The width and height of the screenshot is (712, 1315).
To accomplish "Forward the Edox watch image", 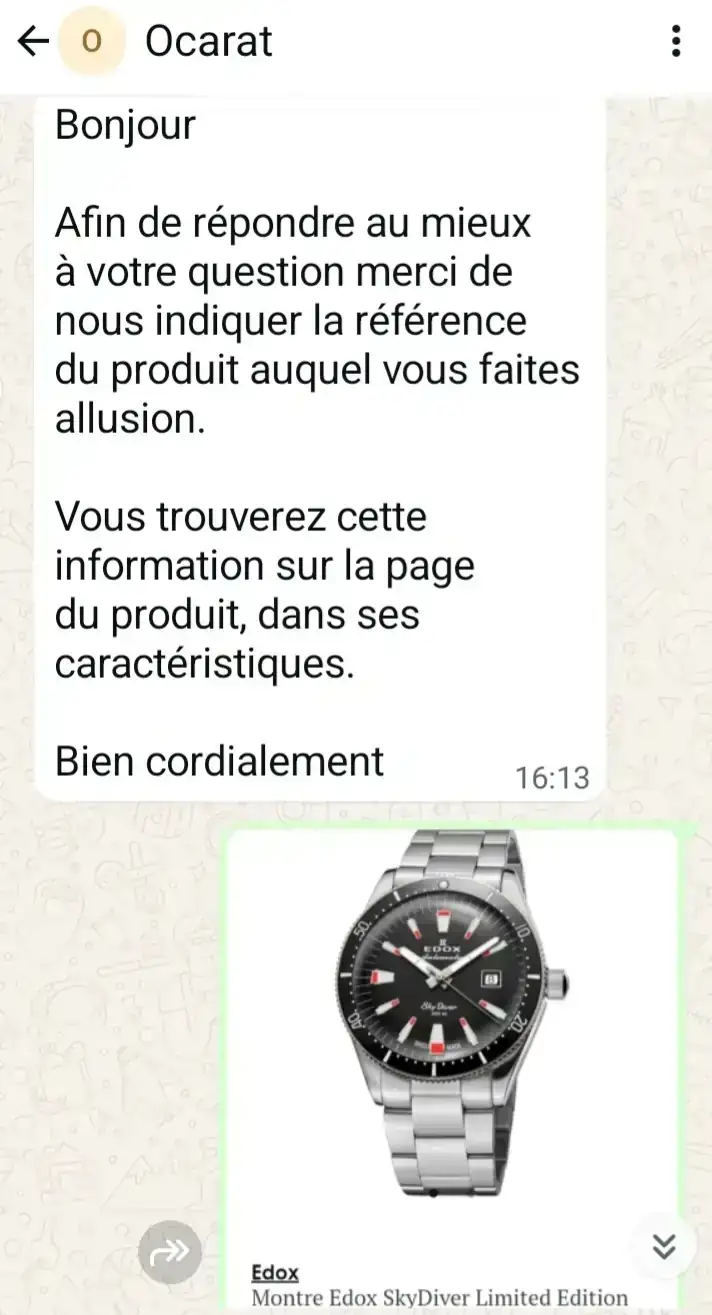I will pyautogui.click(x=169, y=1251).
